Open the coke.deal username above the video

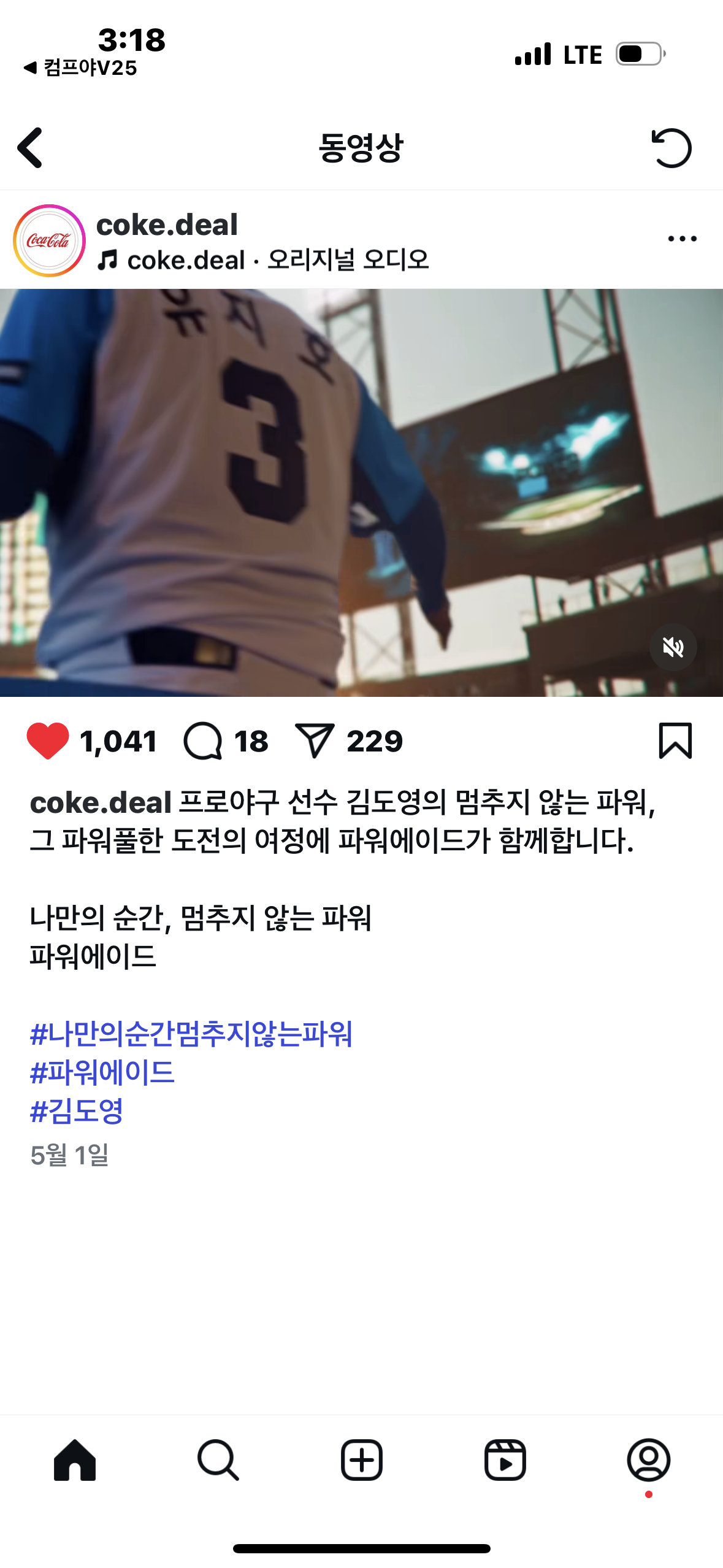pos(167,225)
